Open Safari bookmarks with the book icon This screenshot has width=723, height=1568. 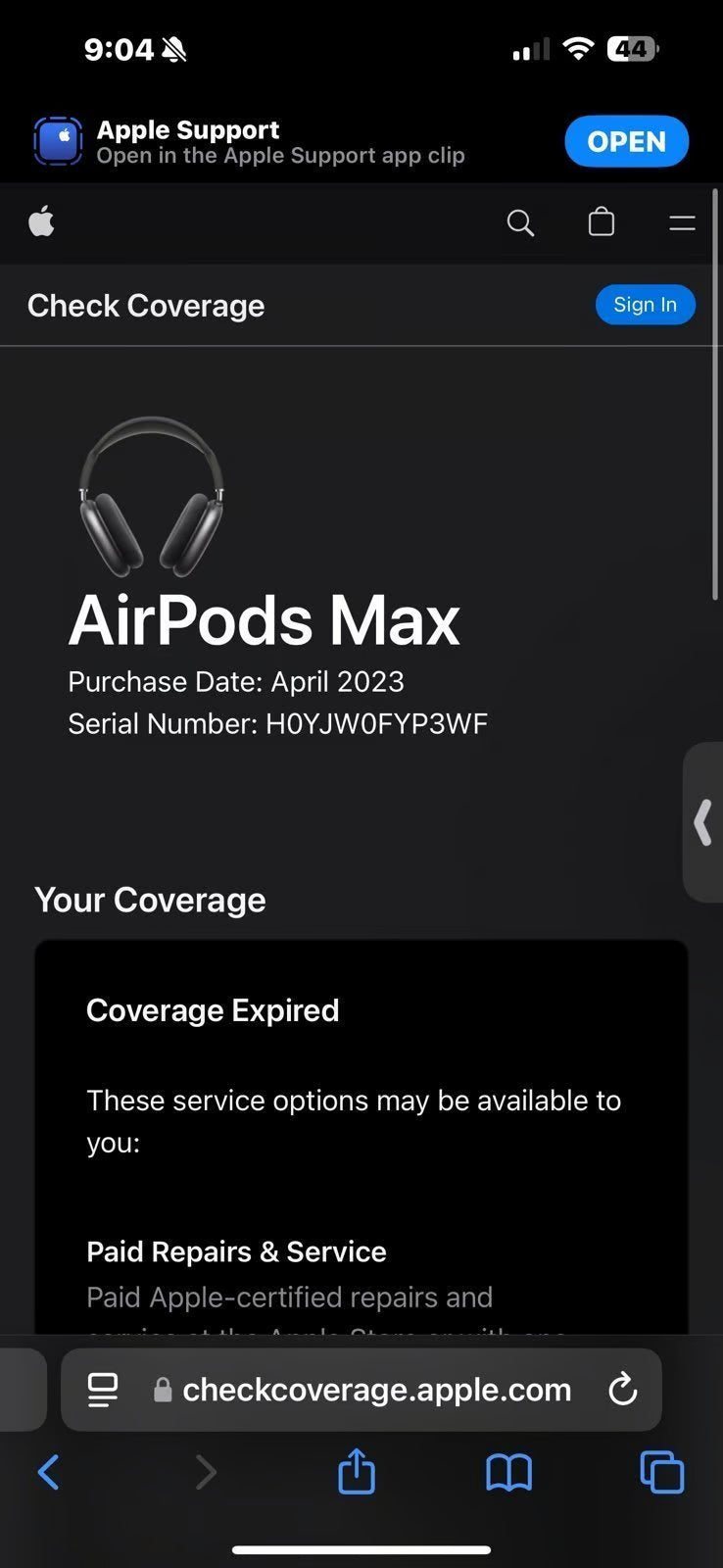[x=507, y=1472]
